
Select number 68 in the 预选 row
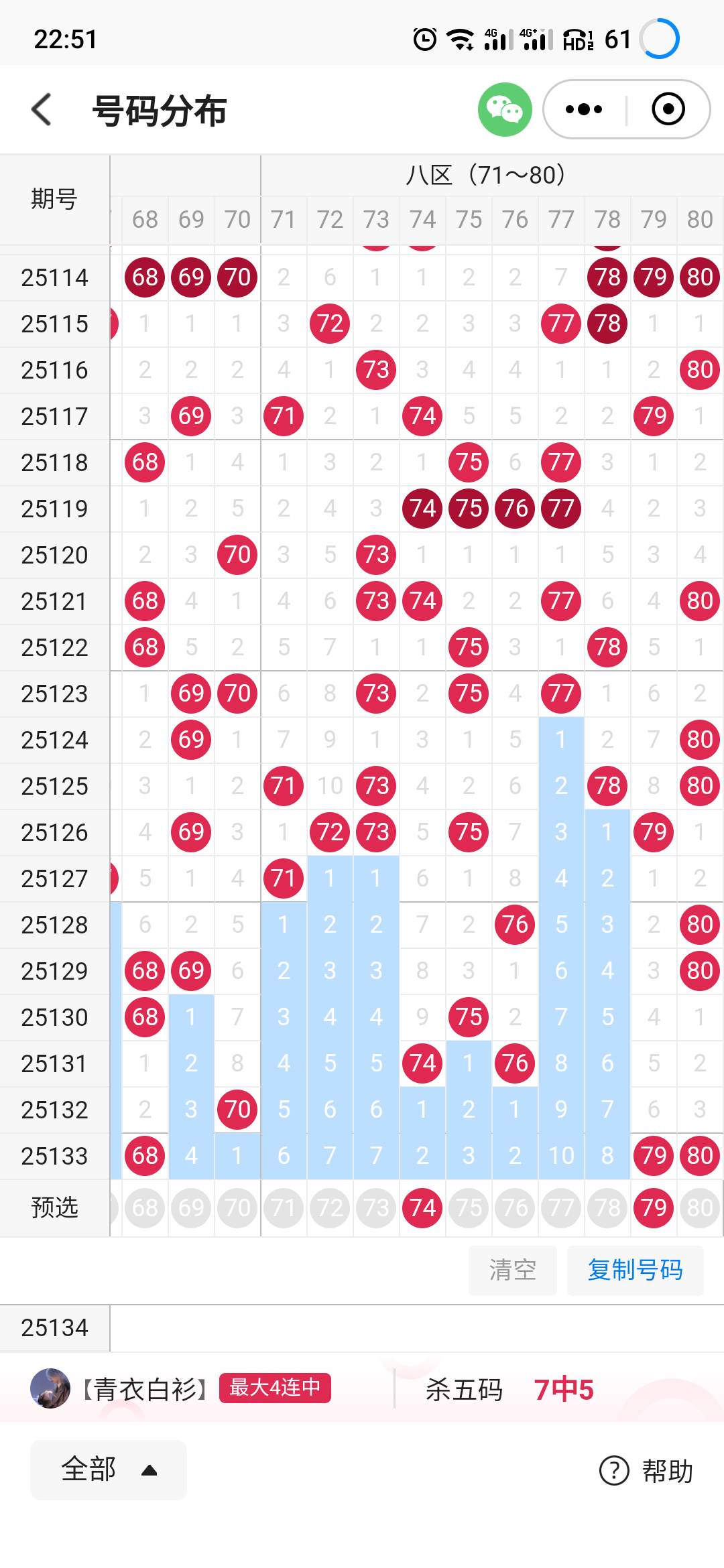[x=145, y=1207]
